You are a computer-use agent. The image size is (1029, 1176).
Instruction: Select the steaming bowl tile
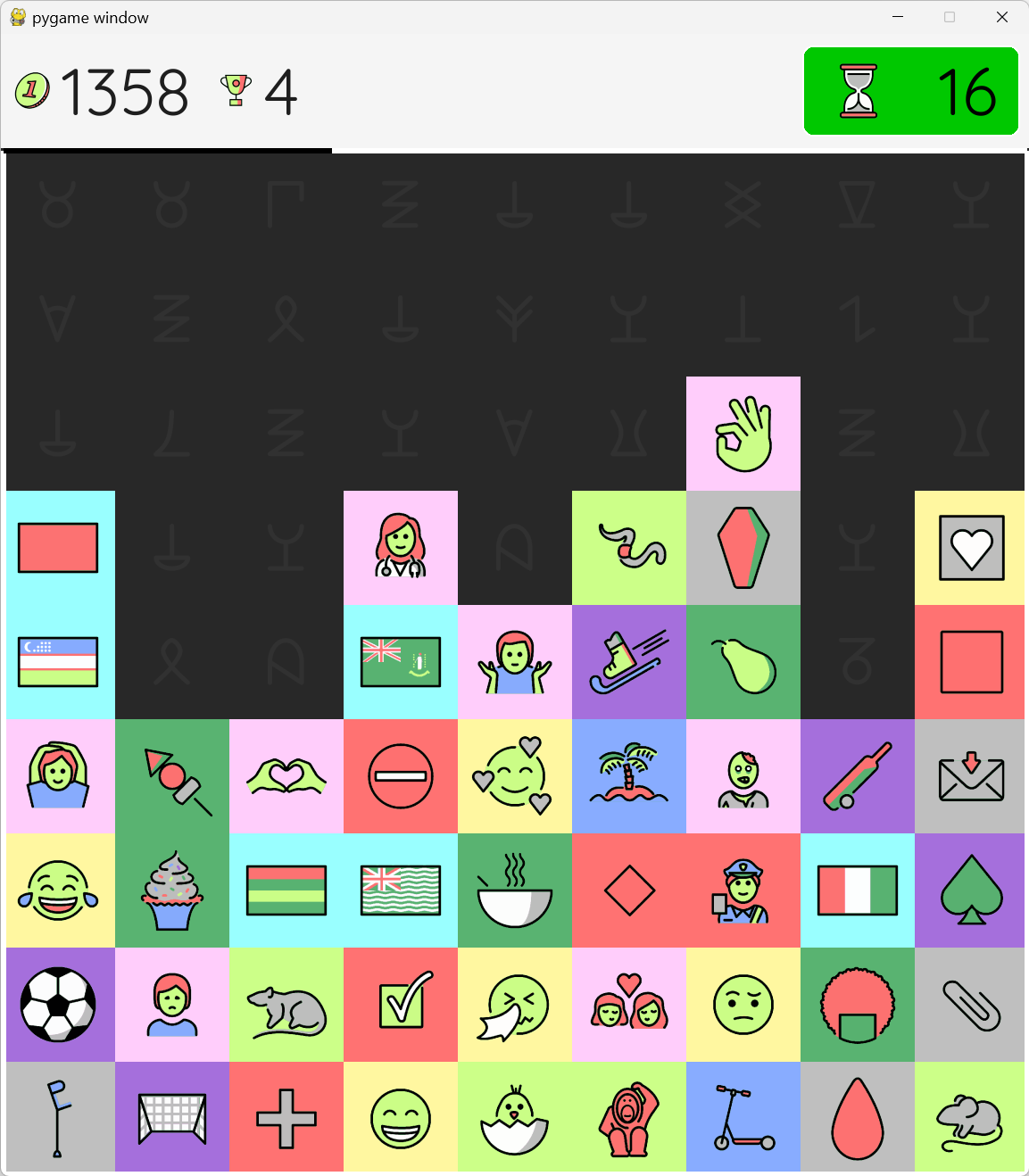tap(514, 890)
